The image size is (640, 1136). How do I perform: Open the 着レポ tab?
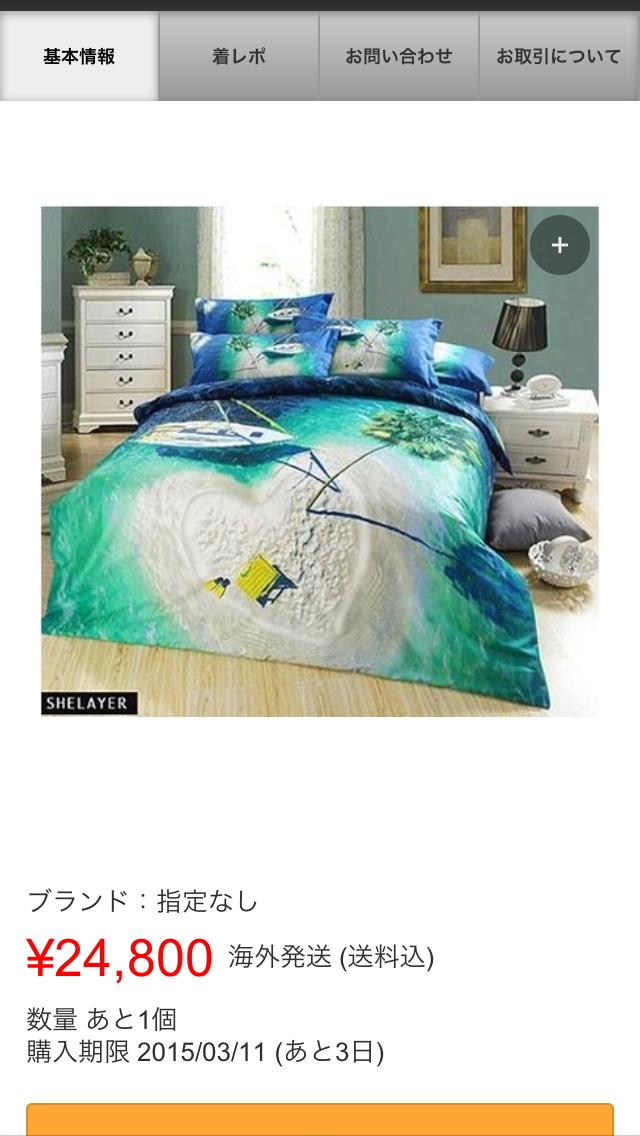tap(239, 57)
